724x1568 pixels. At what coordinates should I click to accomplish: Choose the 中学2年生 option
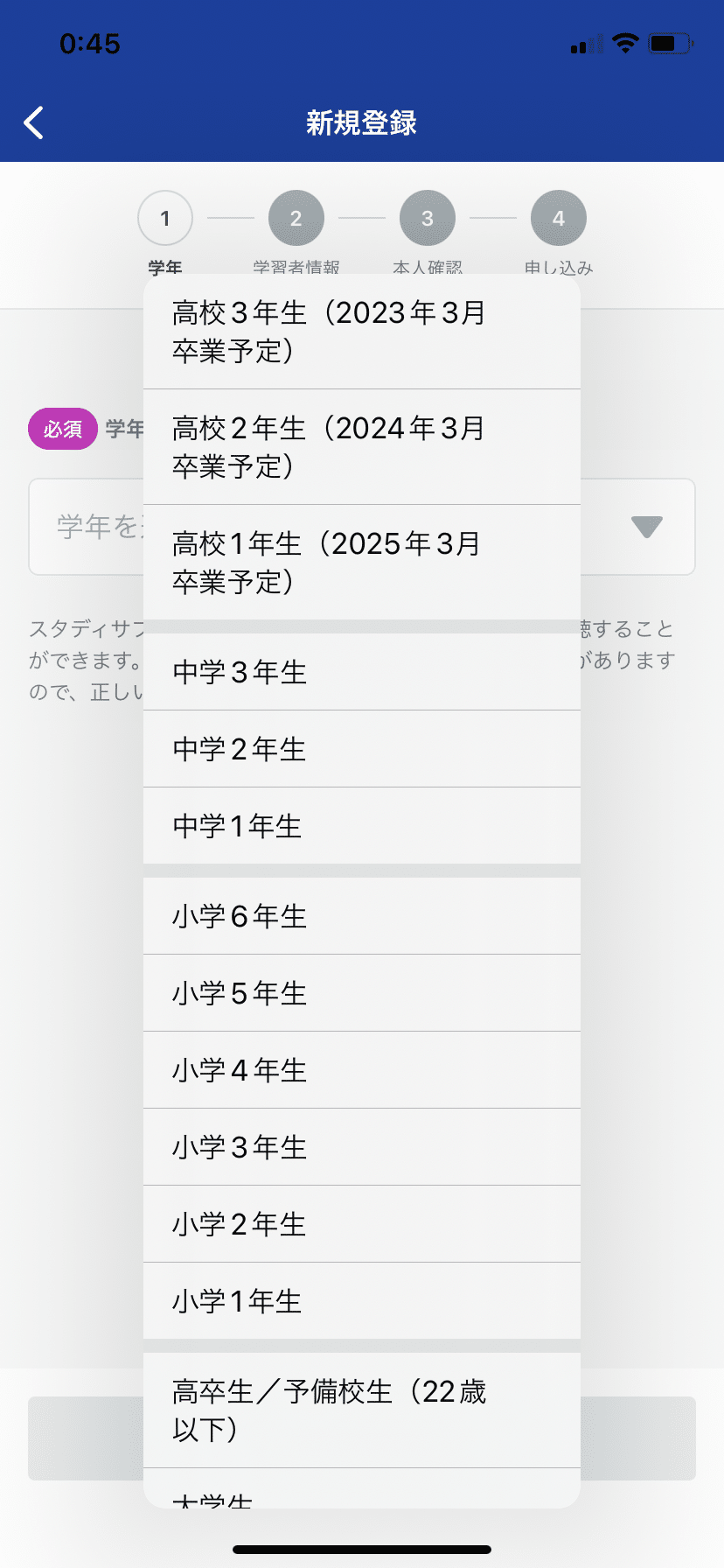(362, 749)
